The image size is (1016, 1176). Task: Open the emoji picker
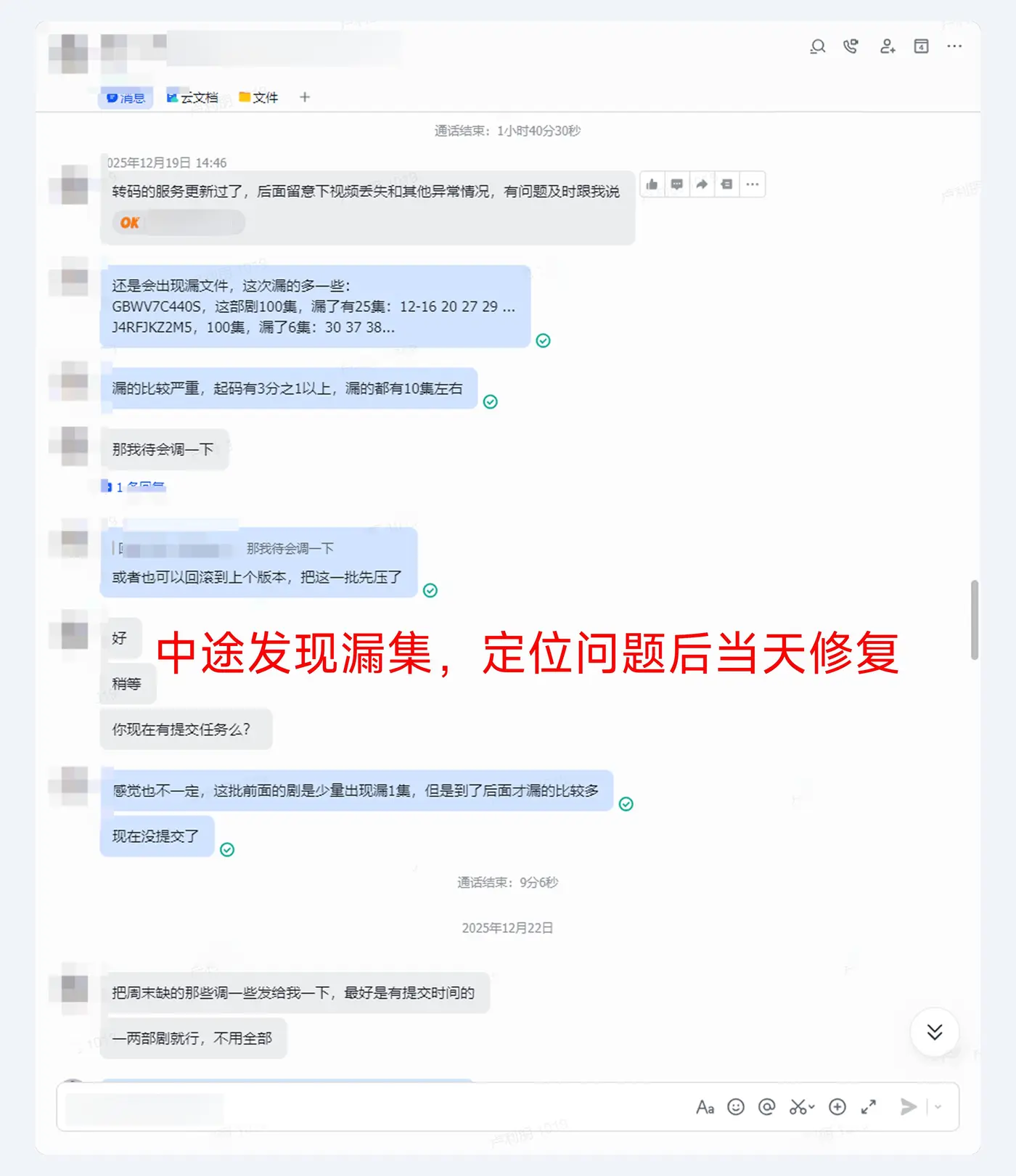point(736,1107)
